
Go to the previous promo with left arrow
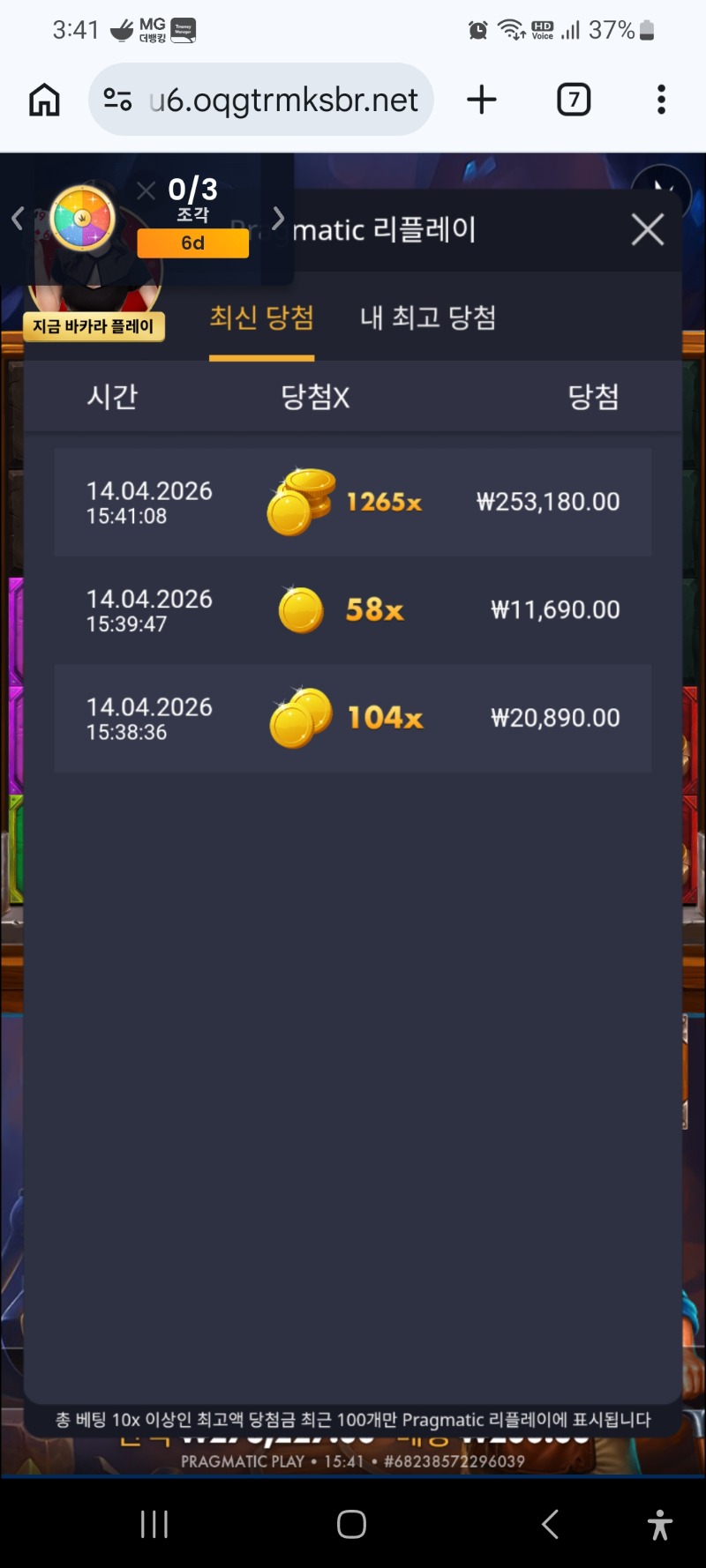(x=18, y=218)
